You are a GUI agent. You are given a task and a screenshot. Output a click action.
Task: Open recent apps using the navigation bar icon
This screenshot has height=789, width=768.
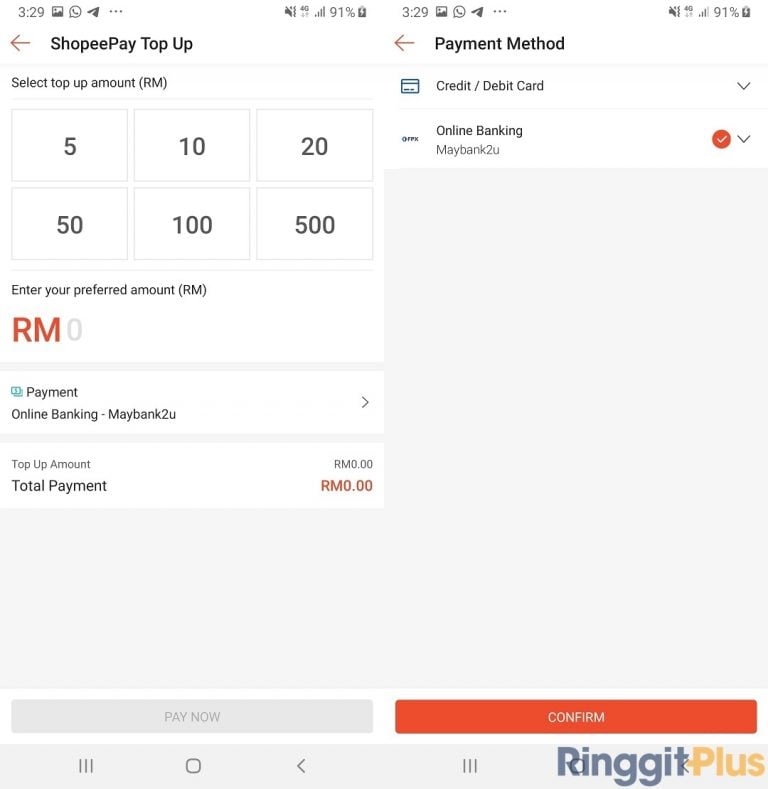coord(86,765)
